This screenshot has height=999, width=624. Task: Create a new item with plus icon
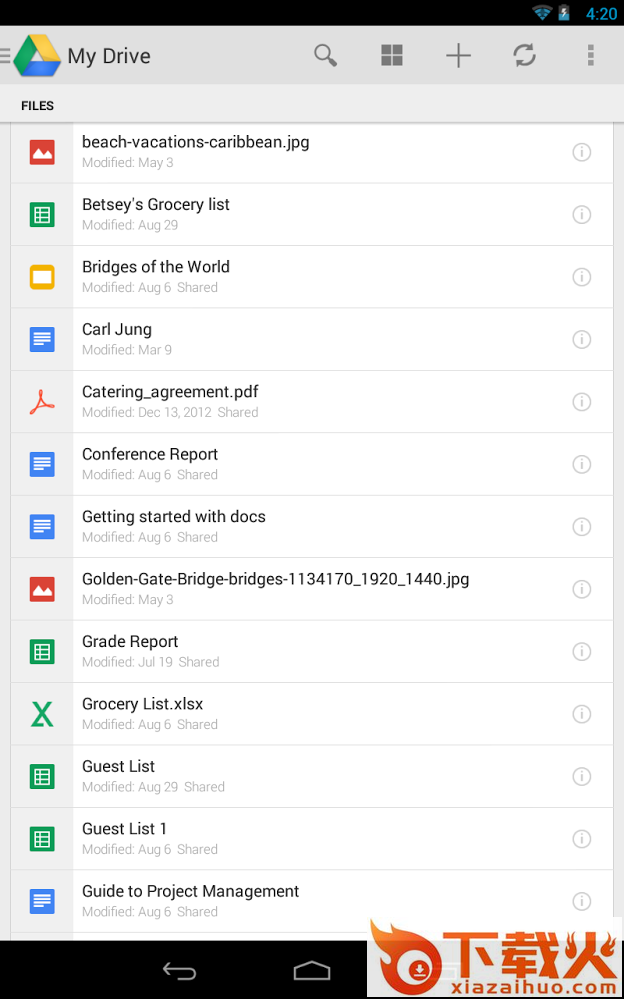458,55
